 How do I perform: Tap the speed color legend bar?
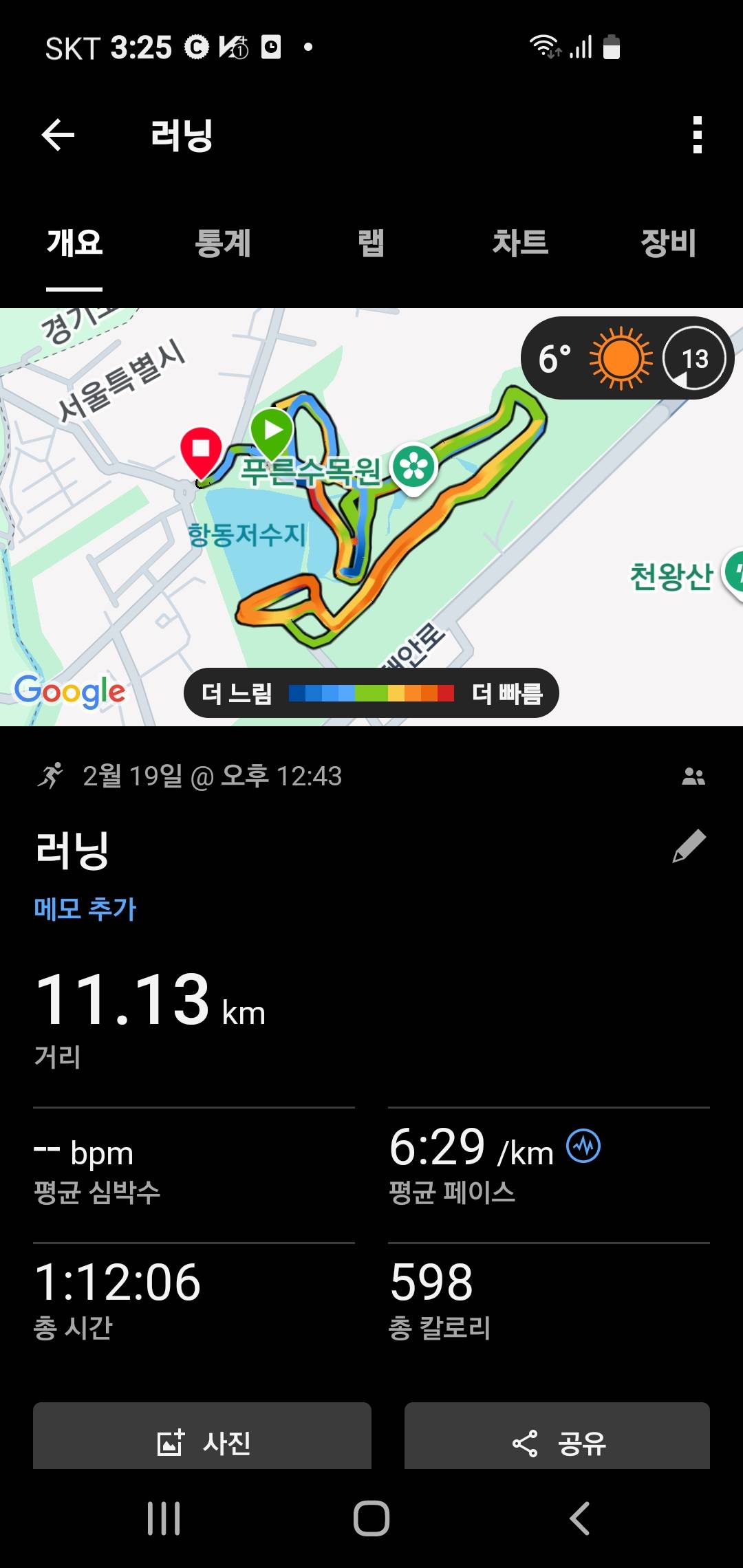[371, 695]
